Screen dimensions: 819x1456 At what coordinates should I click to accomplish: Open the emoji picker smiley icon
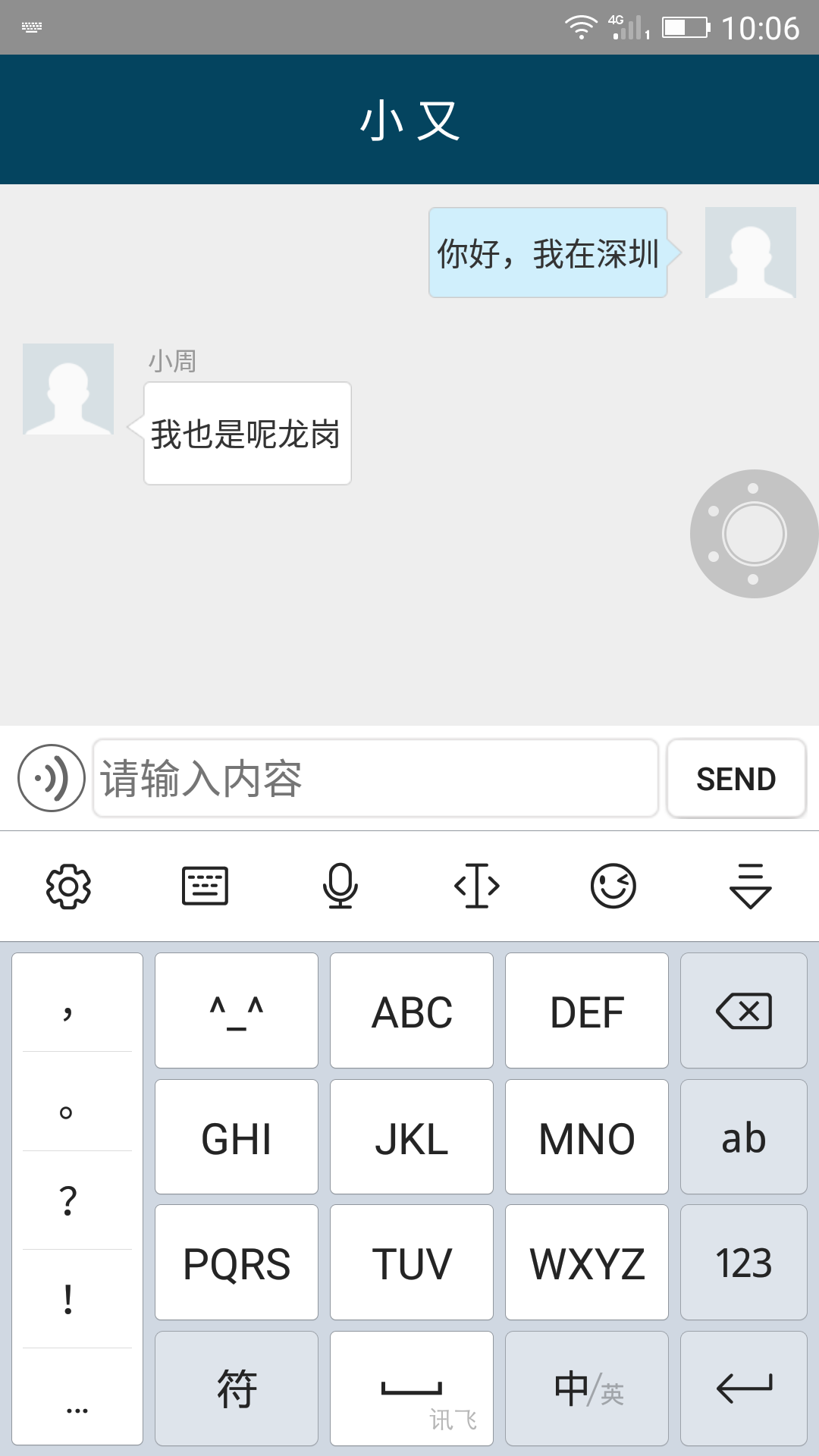point(613,885)
